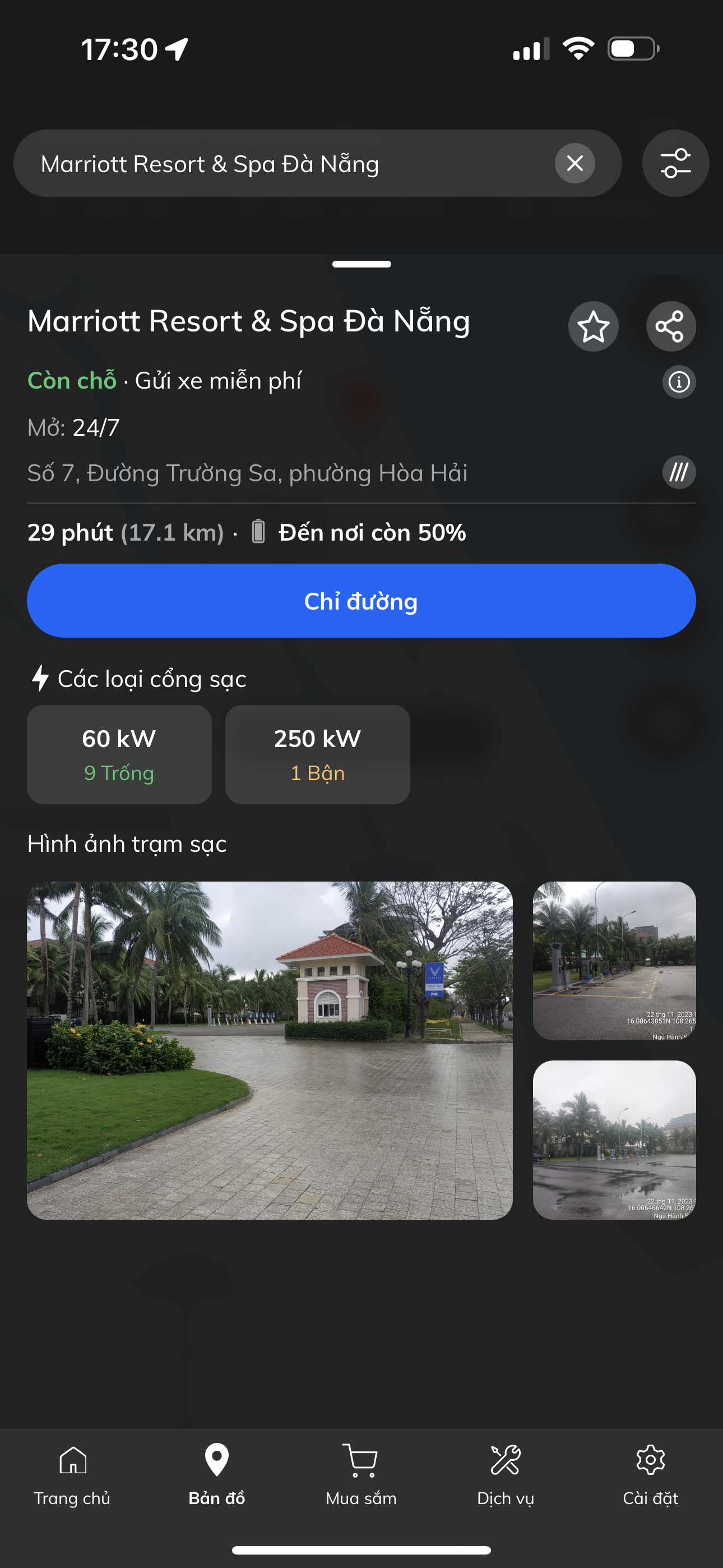Open the Cài đặt tab
The width and height of the screenshot is (723, 1568).
(650, 1473)
